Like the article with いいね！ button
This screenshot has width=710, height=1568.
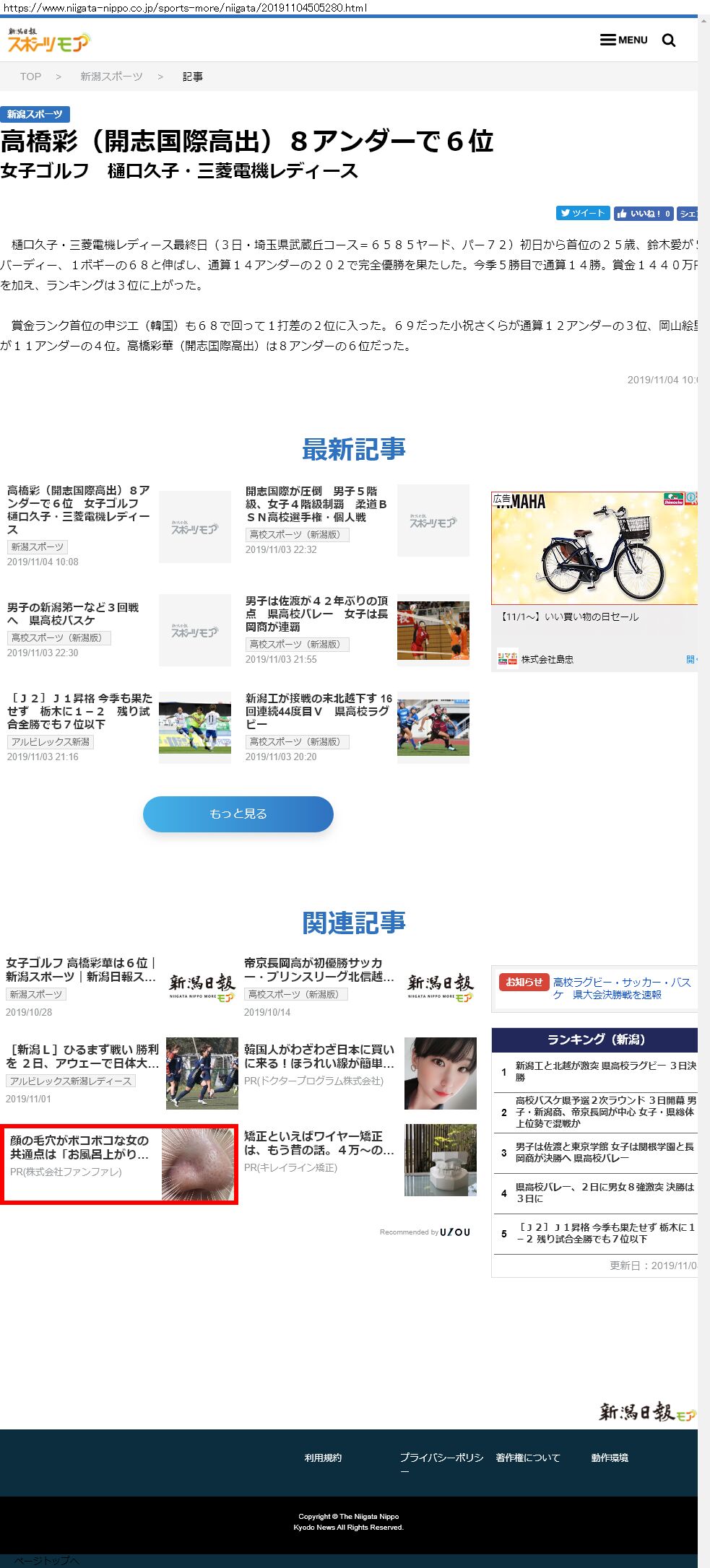pos(644,213)
